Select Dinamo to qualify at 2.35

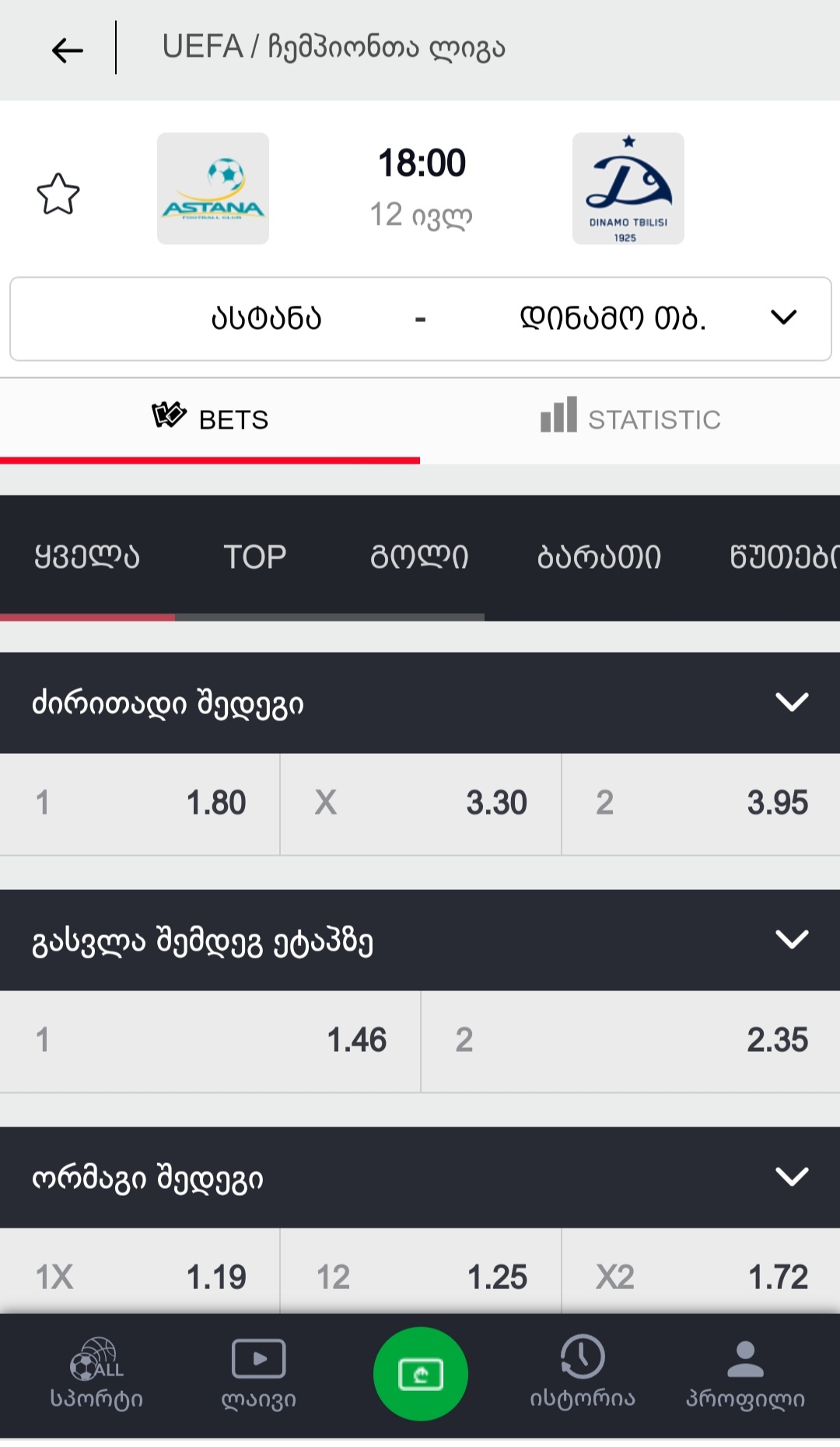tap(630, 1041)
